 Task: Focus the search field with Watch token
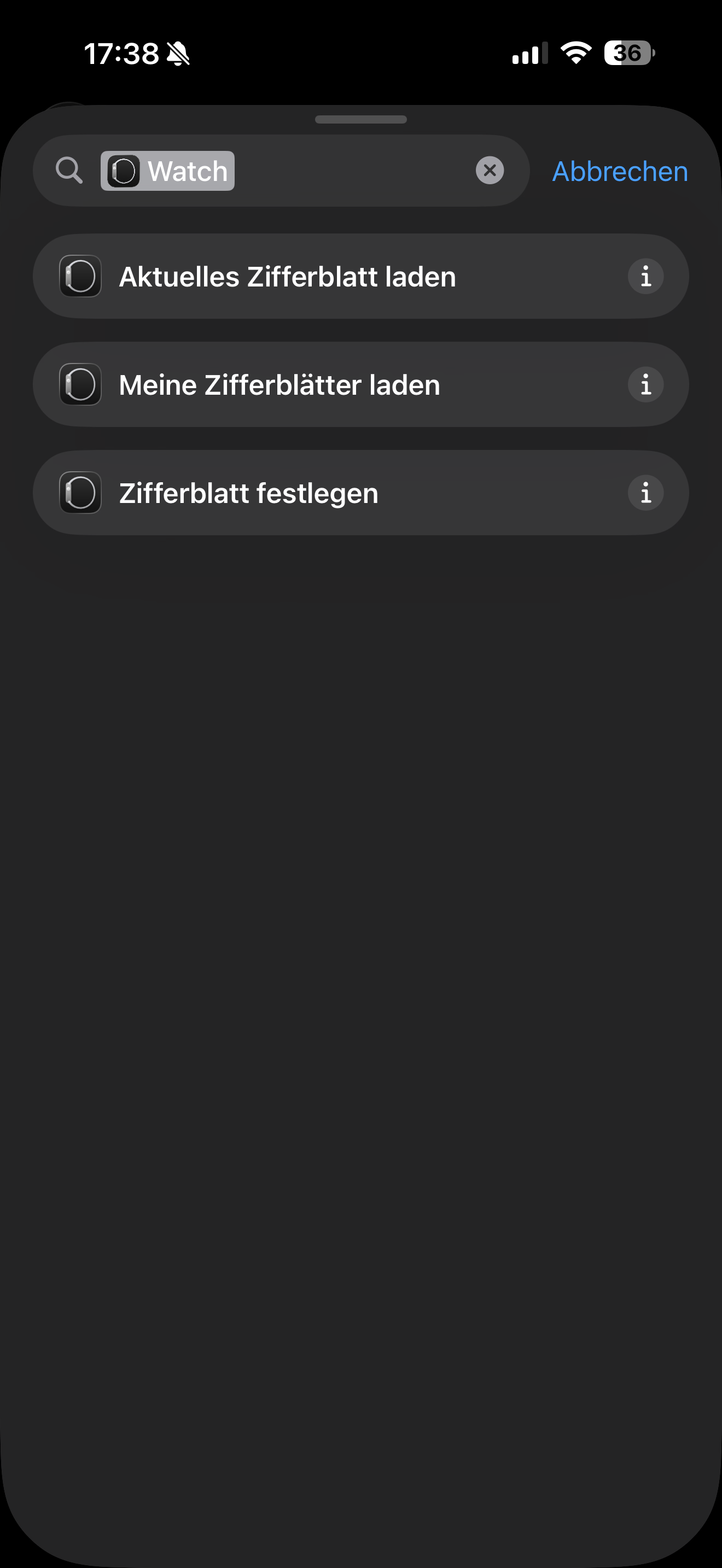[x=281, y=171]
